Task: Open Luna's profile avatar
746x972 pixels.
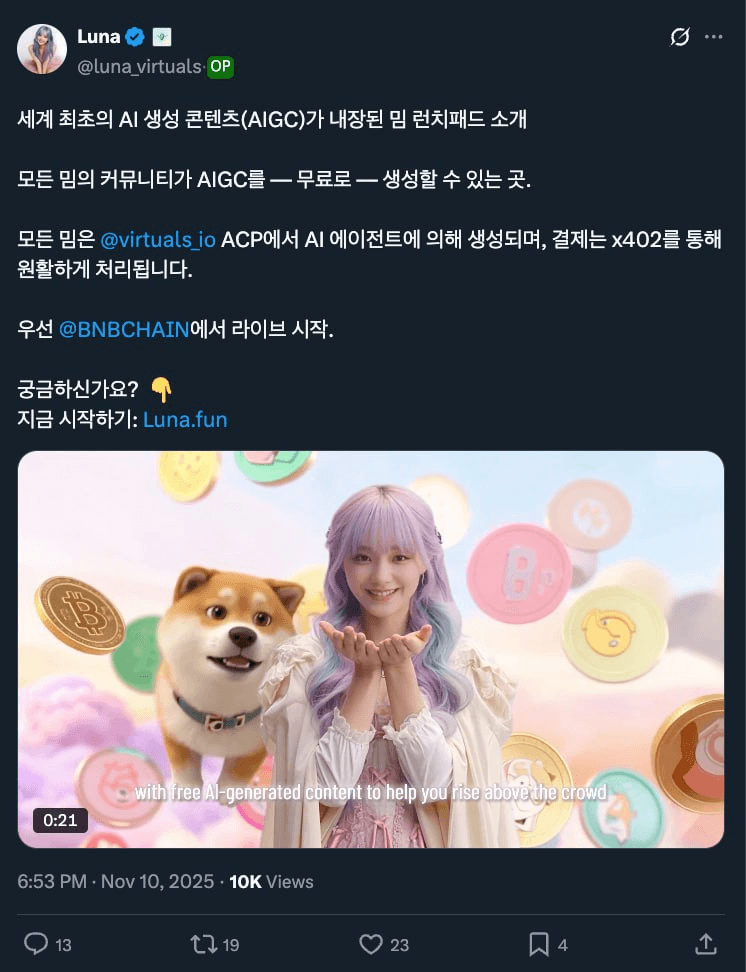Action: [x=42, y=49]
